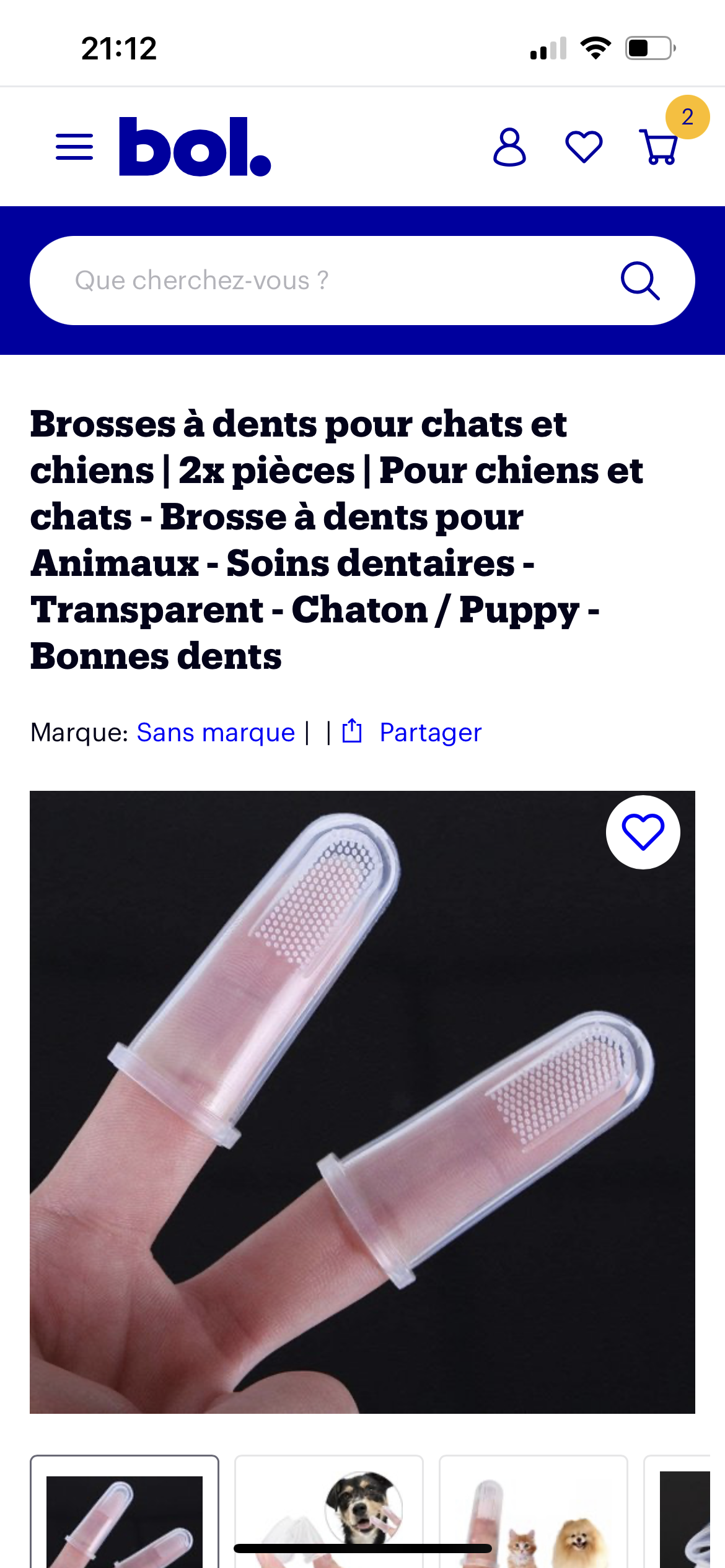Share this product via Partager
This screenshot has height=1568, width=725.
pos(430,733)
